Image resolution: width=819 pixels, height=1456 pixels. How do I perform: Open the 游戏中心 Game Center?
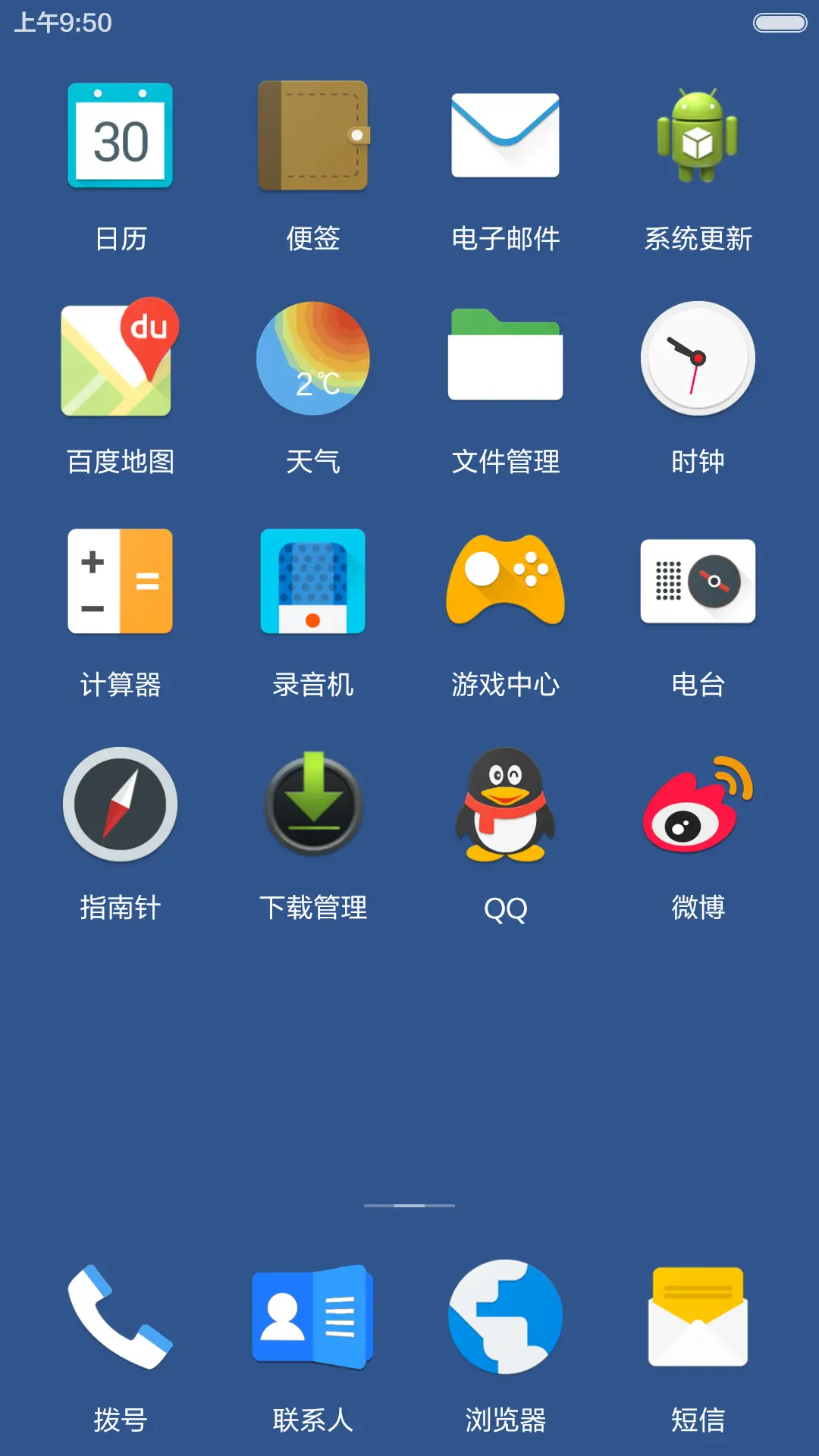coord(505,580)
